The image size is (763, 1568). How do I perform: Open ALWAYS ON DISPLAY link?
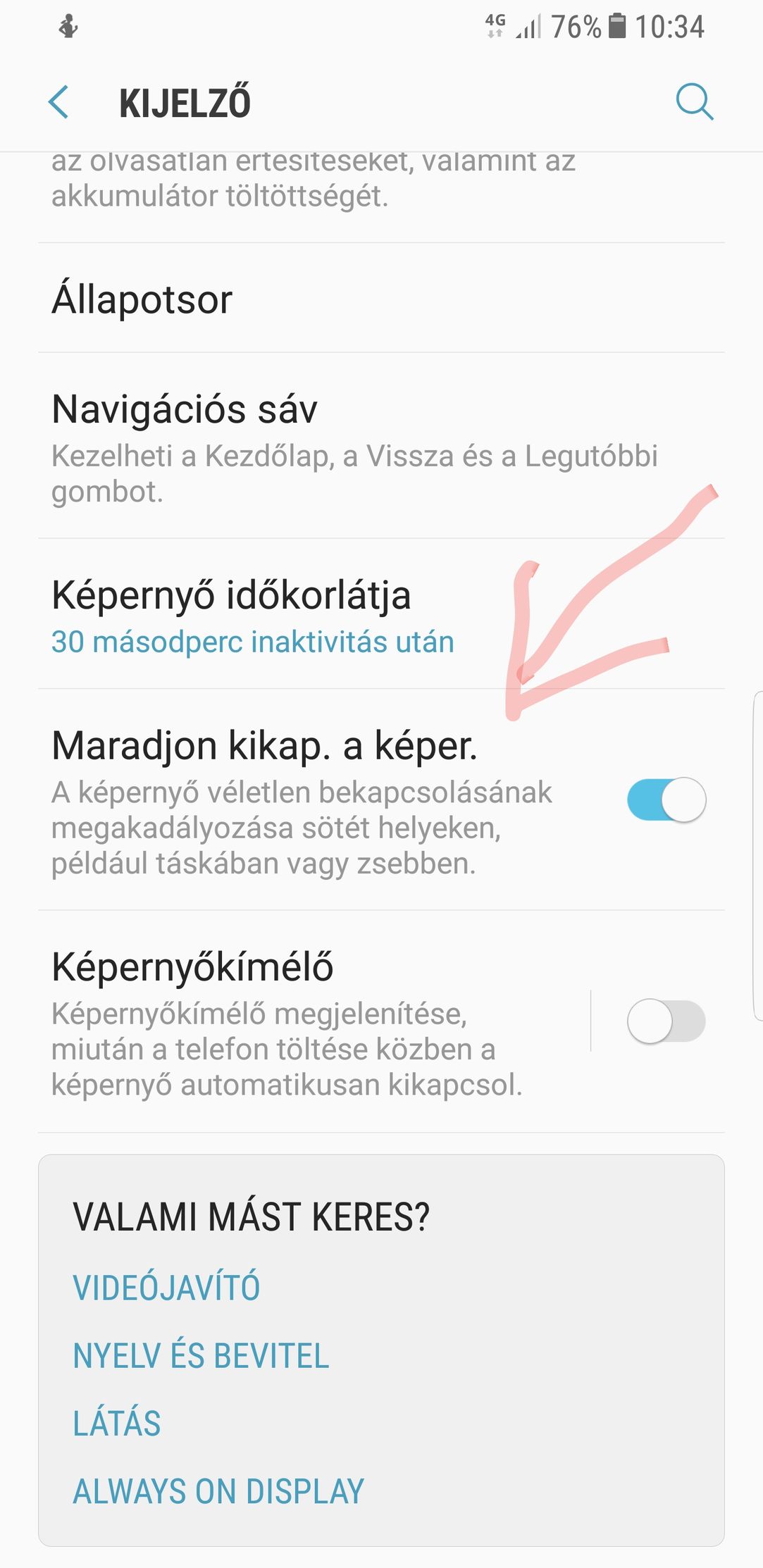[x=218, y=1491]
